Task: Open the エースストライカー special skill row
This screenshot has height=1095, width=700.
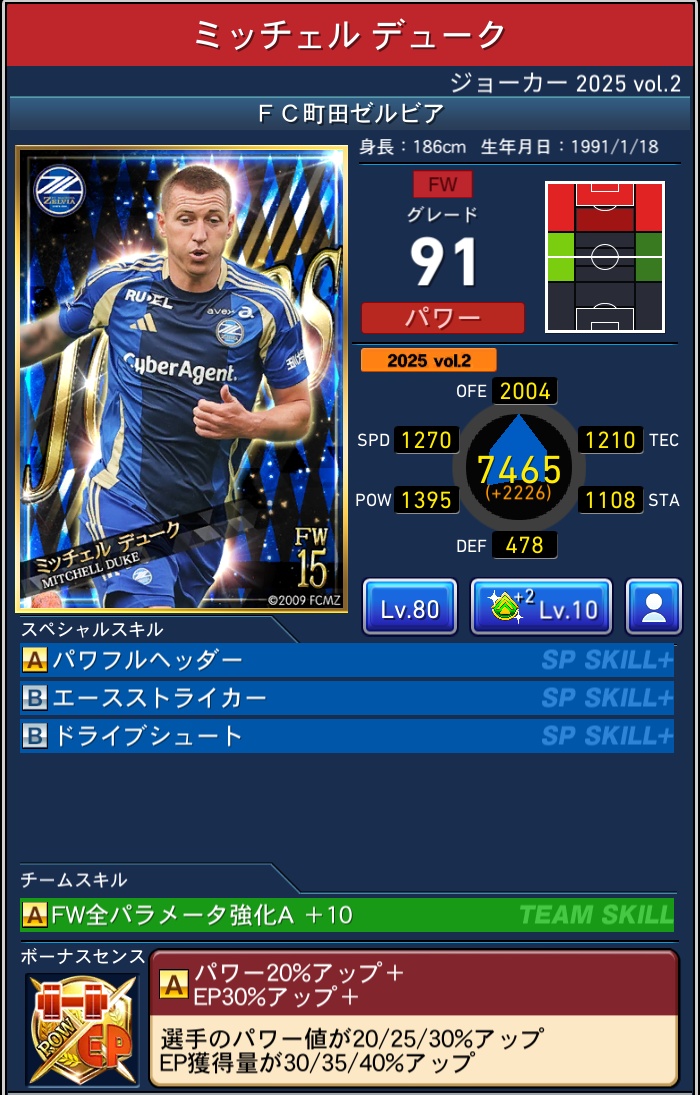Action: tap(346, 698)
